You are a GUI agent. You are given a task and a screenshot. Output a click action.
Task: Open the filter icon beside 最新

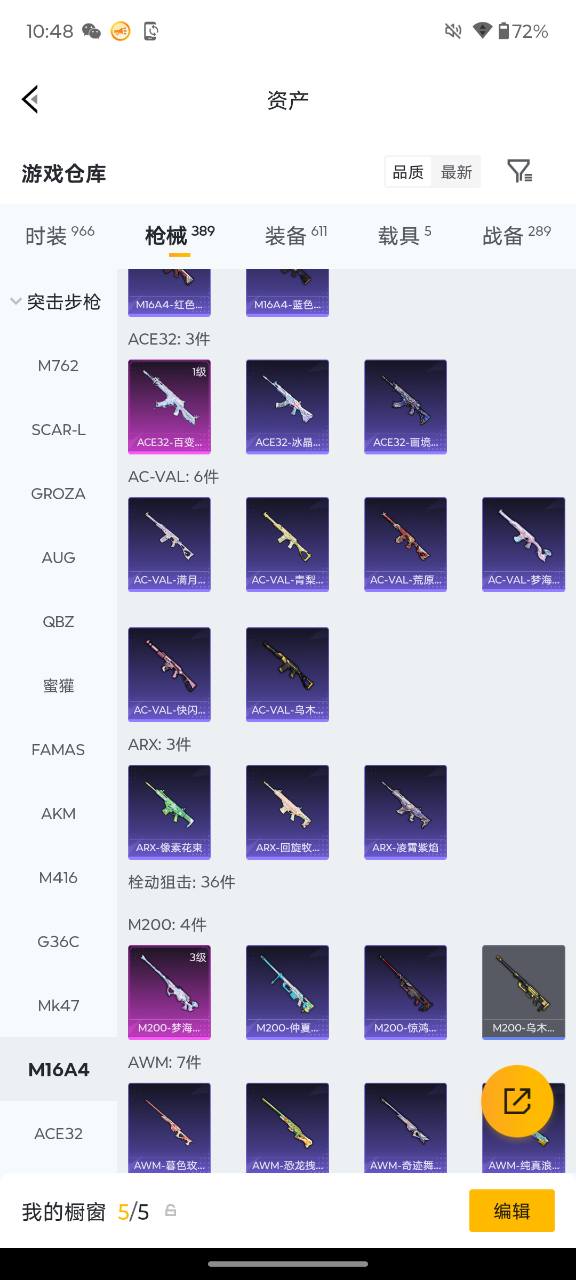pos(519,172)
